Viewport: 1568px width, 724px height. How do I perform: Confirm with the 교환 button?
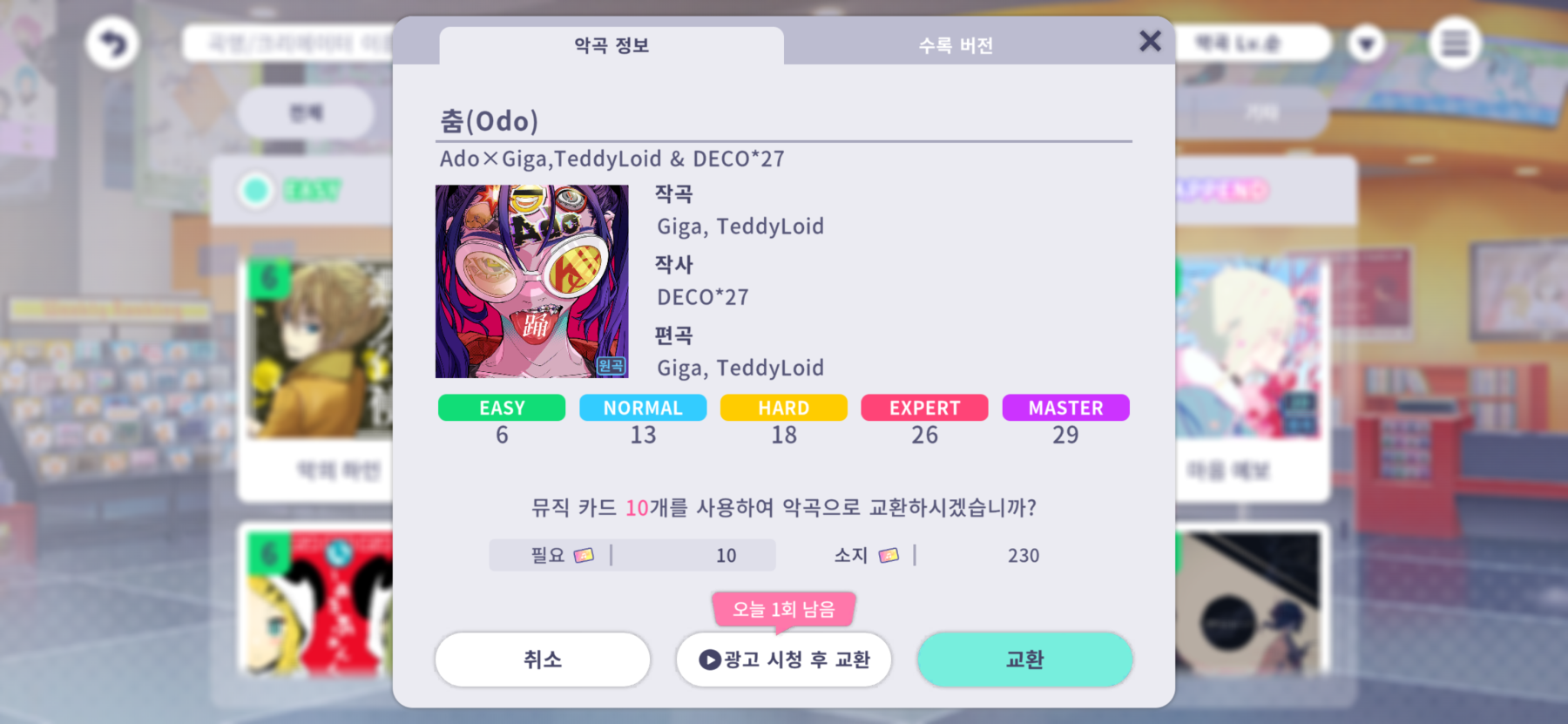click(1024, 660)
